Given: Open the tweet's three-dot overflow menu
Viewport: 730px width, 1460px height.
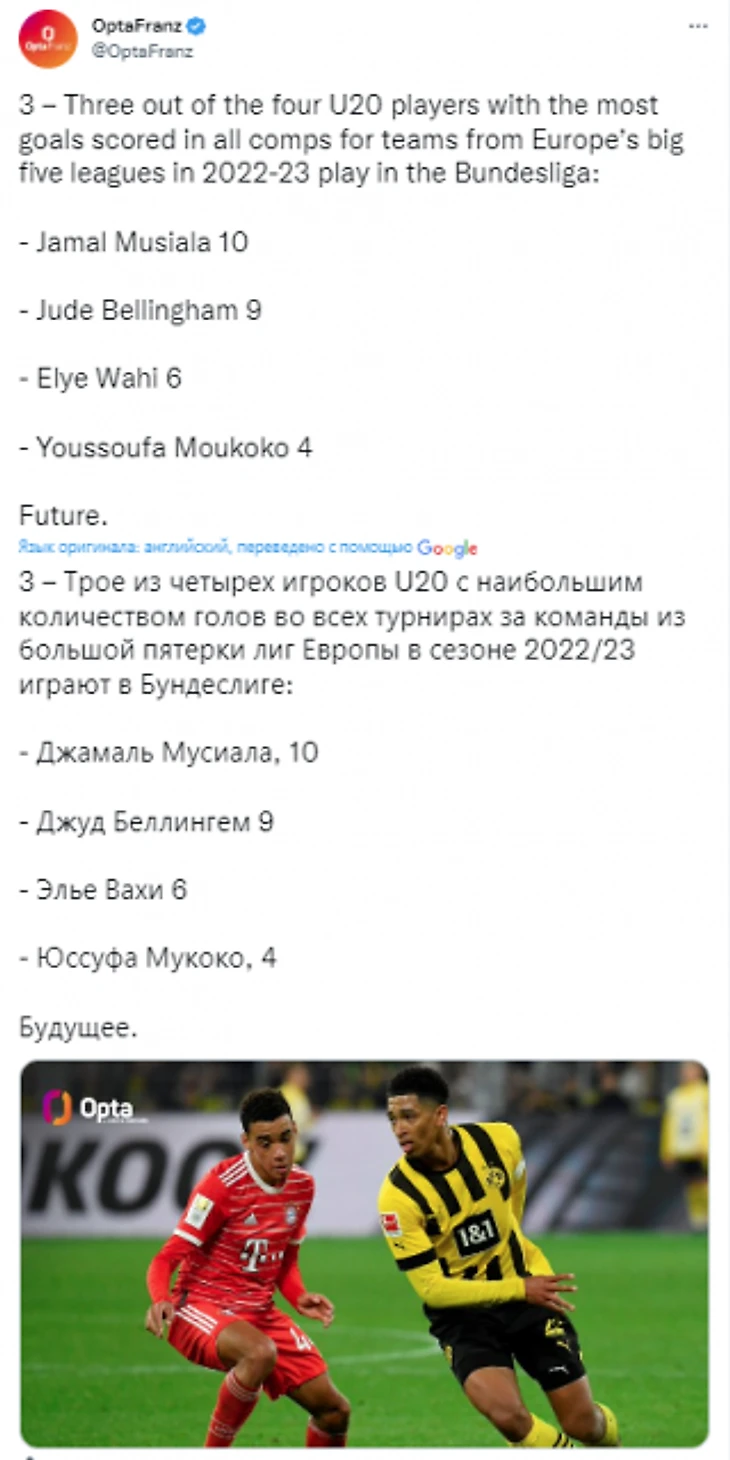Looking at the screenshot, I should (x=698, y=26).
